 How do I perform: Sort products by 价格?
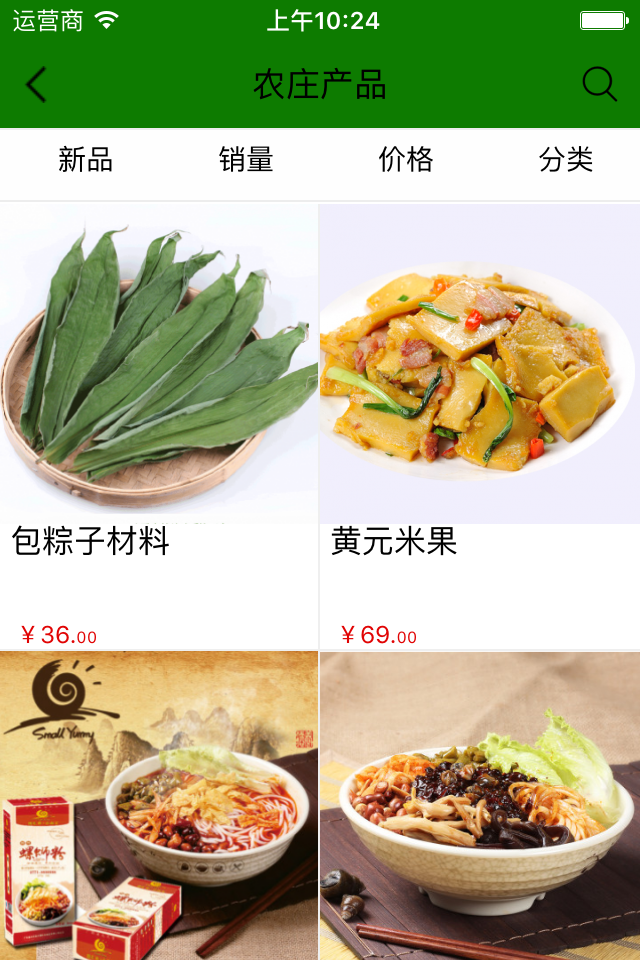point(405,160)
